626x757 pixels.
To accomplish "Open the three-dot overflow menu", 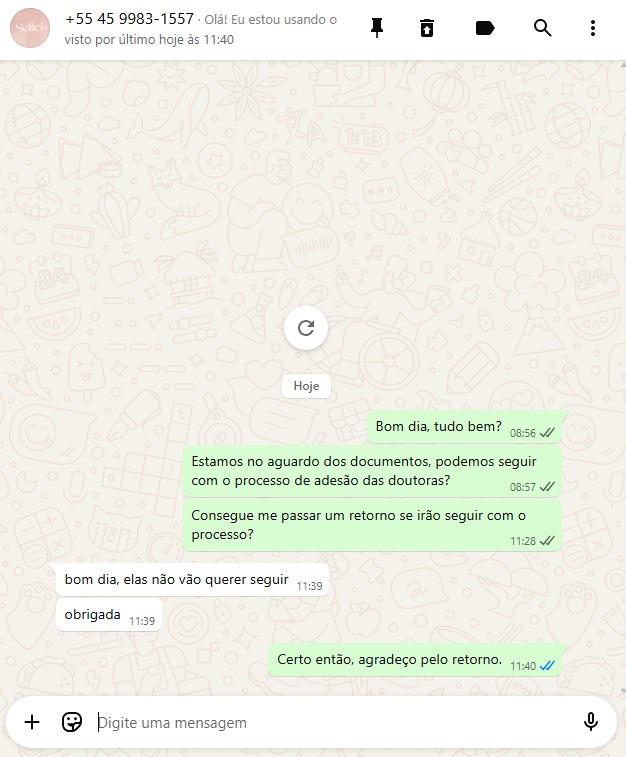I will (593, 28).
